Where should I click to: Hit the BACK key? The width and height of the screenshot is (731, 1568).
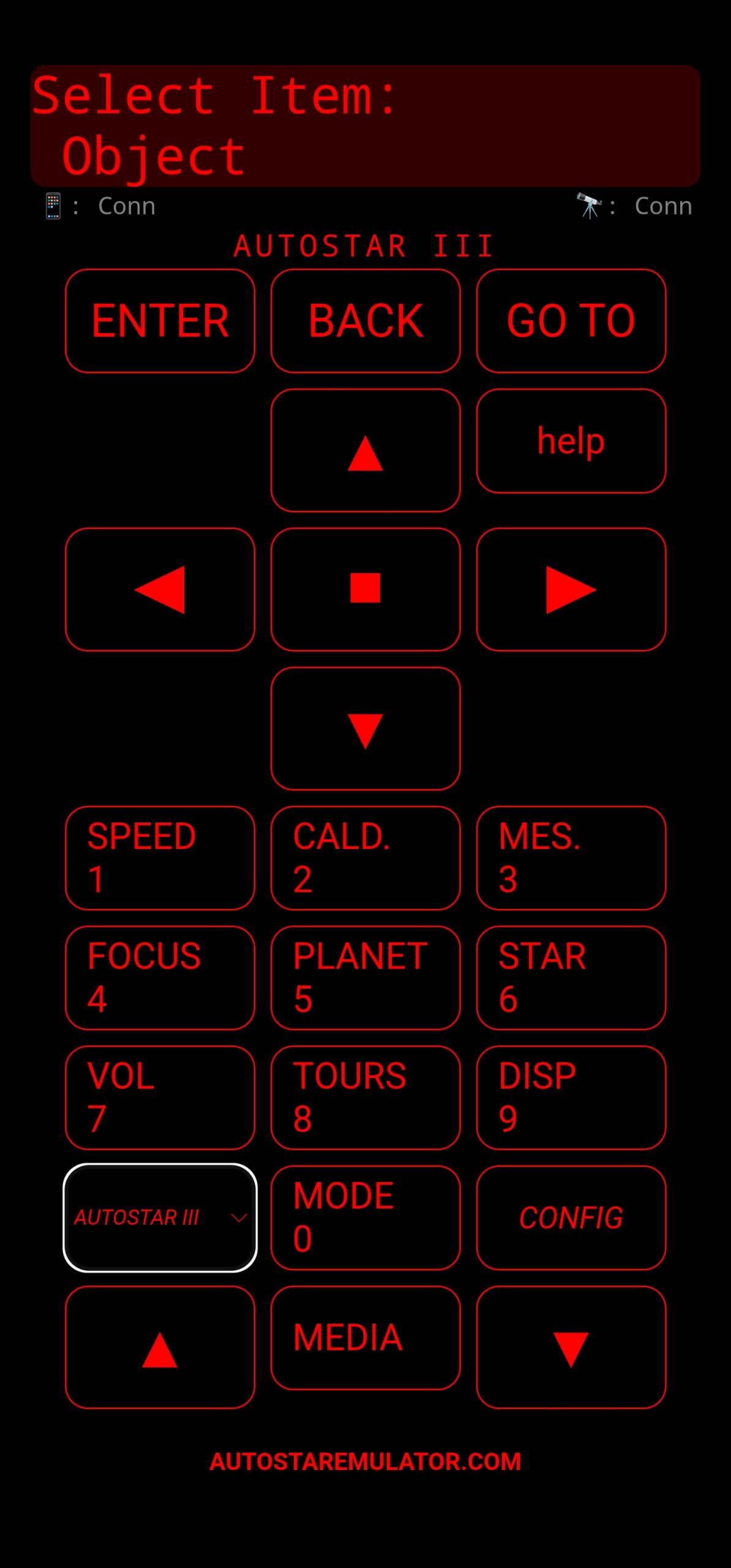coord(365,321)
